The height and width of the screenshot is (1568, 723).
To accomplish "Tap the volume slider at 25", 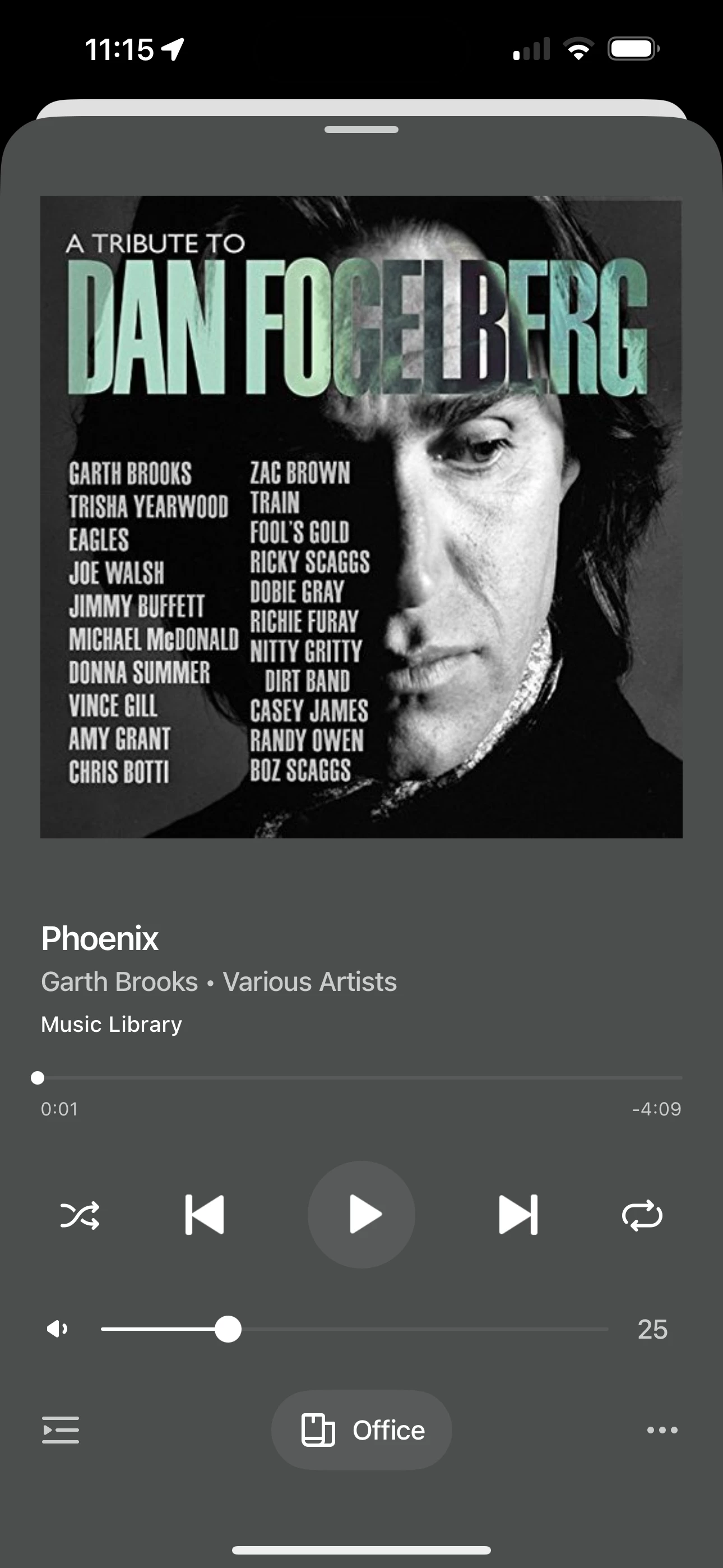I will click(x=228, y=1329).
